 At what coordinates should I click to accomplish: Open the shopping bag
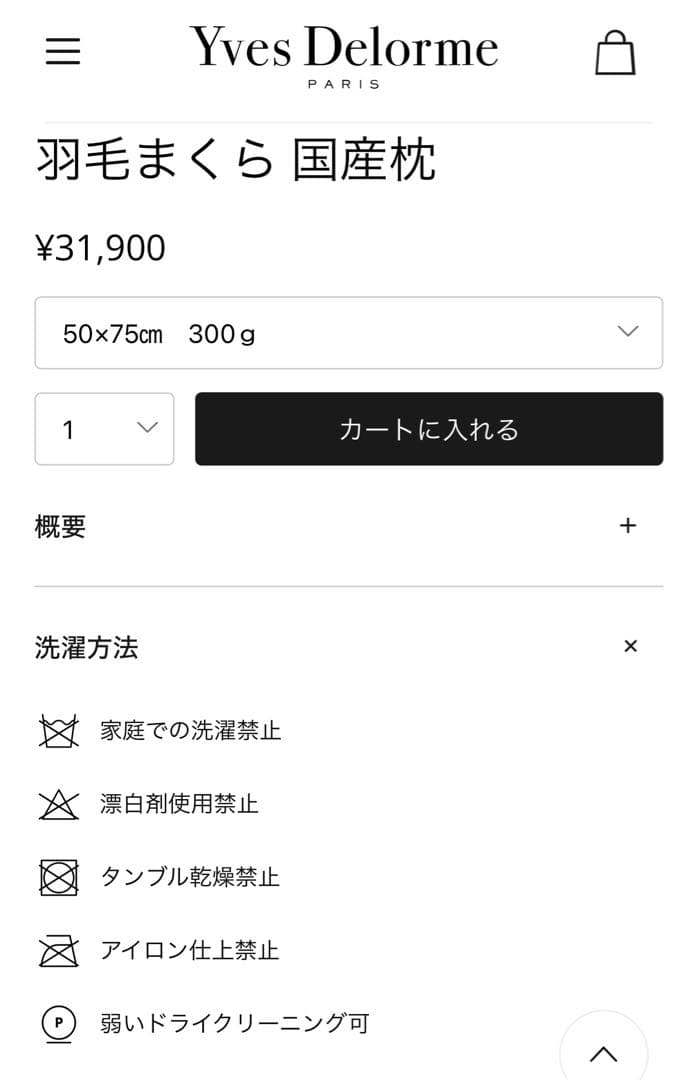pos(615,52)
